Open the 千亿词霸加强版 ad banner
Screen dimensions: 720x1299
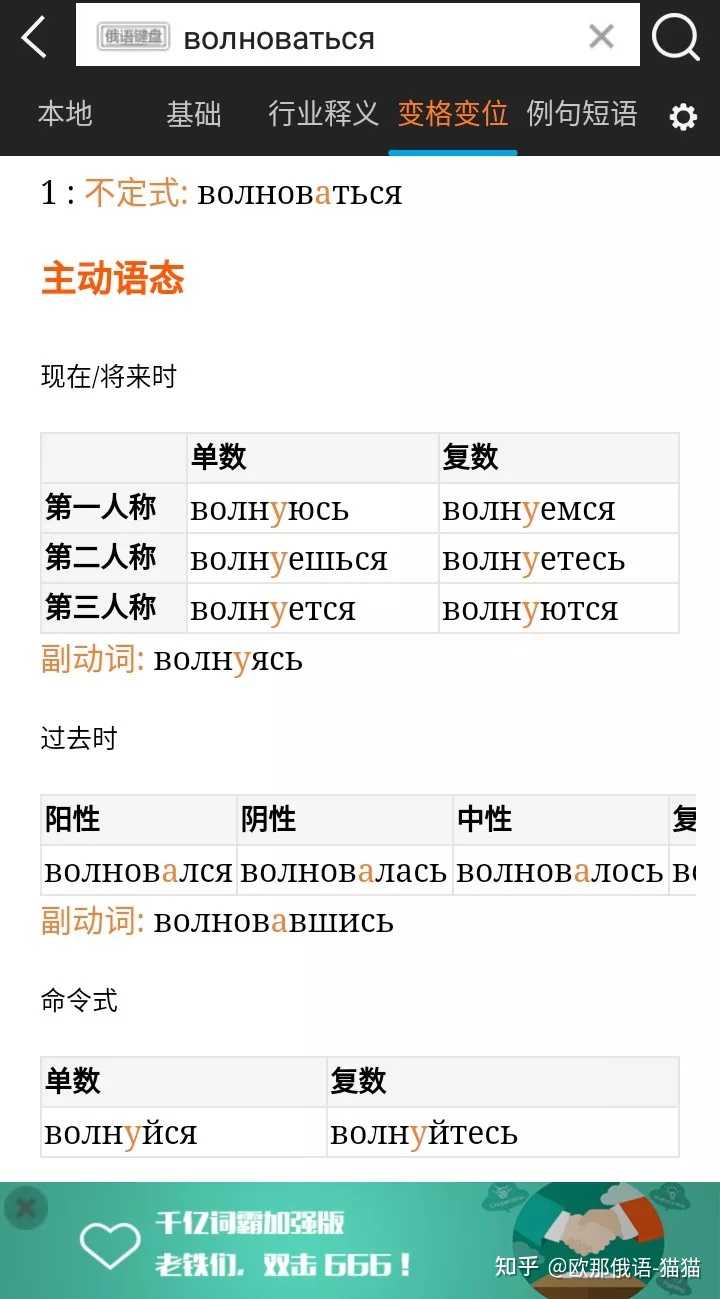pyautogui.click(x=360, y=1240)
